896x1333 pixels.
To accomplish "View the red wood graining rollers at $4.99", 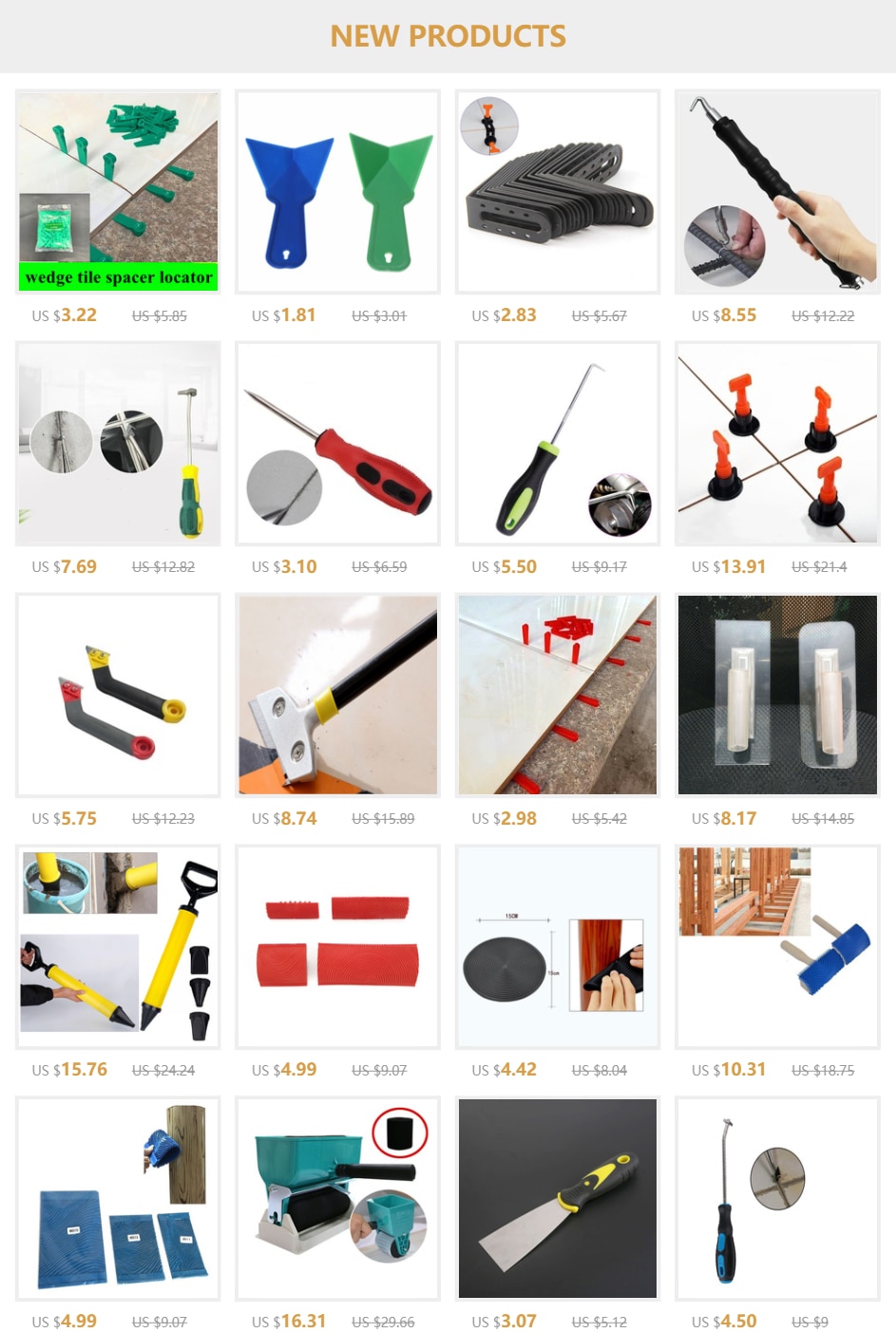I will pos(337,947).
